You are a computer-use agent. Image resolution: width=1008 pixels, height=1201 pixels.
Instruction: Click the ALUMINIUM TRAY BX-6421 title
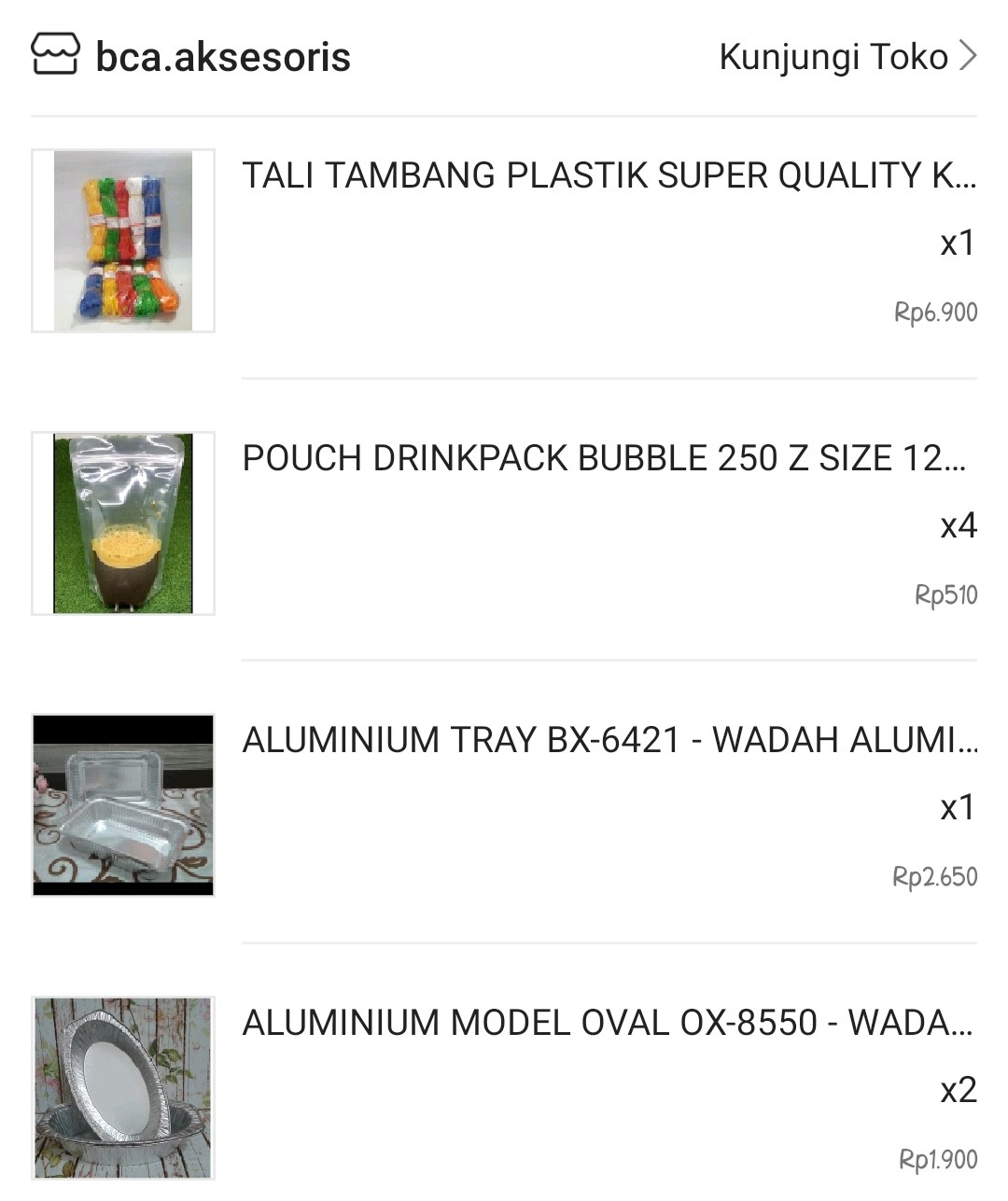click(611, 741)
